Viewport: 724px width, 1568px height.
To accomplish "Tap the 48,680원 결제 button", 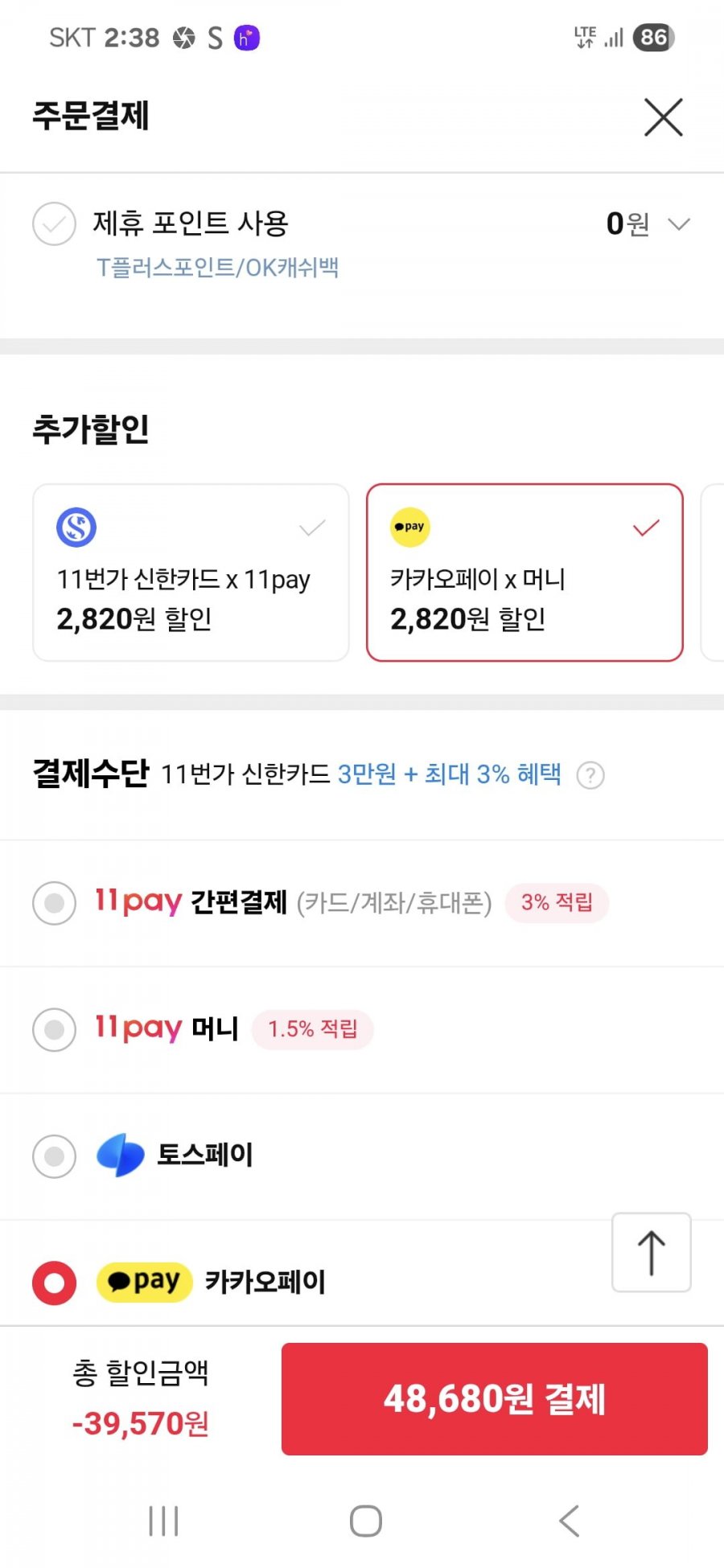I will pyautogui.click(x=495, y=1399).
